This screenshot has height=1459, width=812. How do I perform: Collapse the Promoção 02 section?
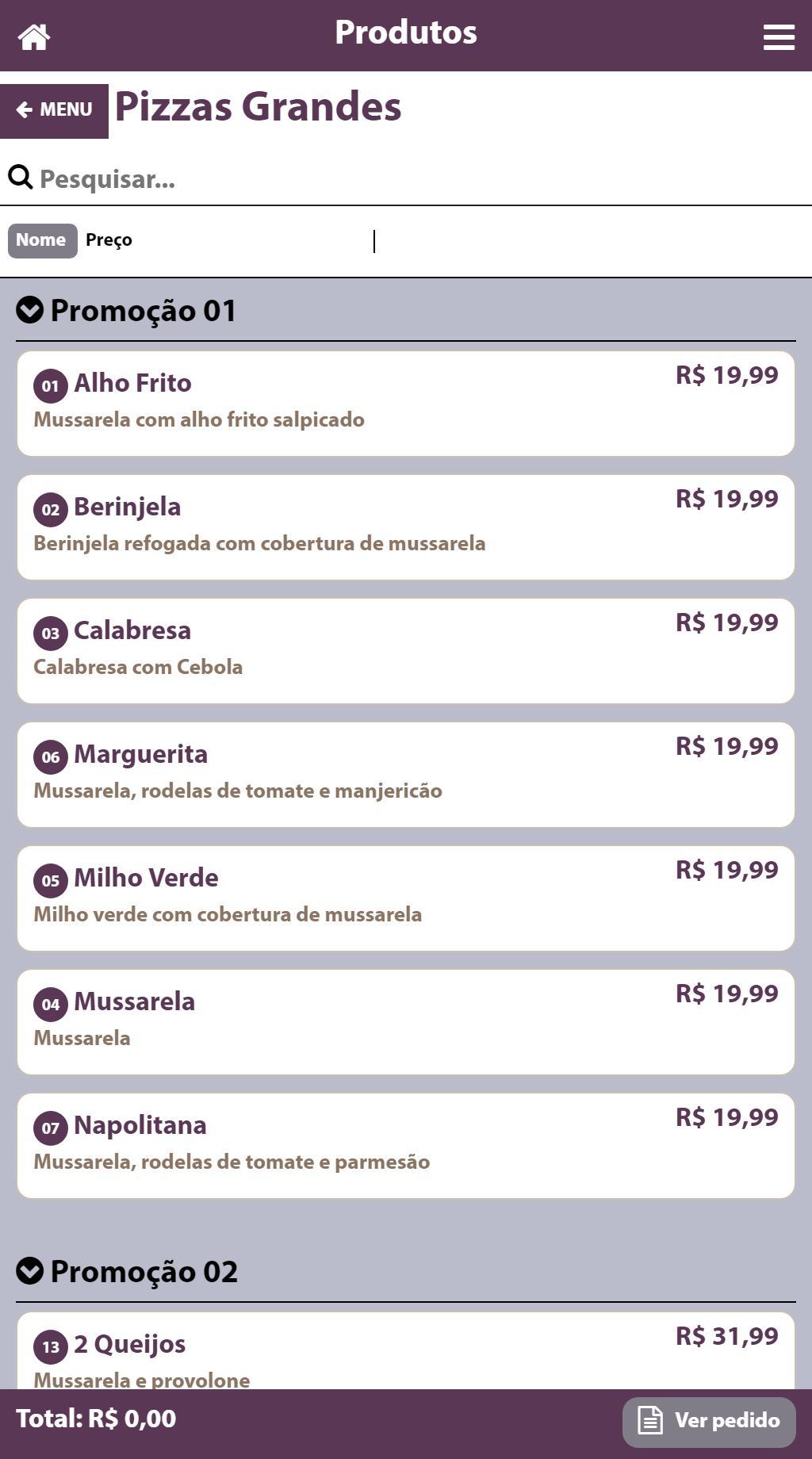coord(30,1271)
